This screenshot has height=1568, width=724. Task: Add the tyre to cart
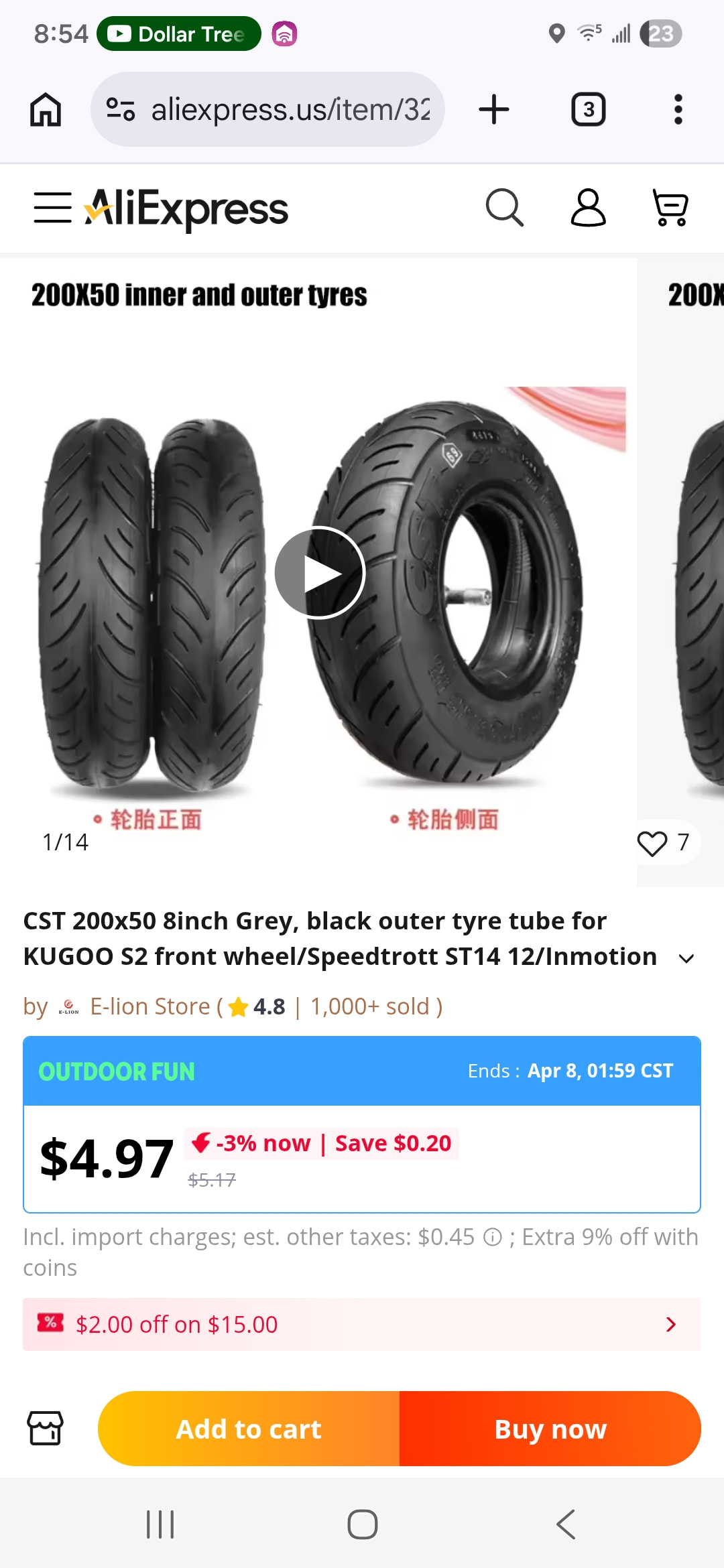[x=249, y=1429]
